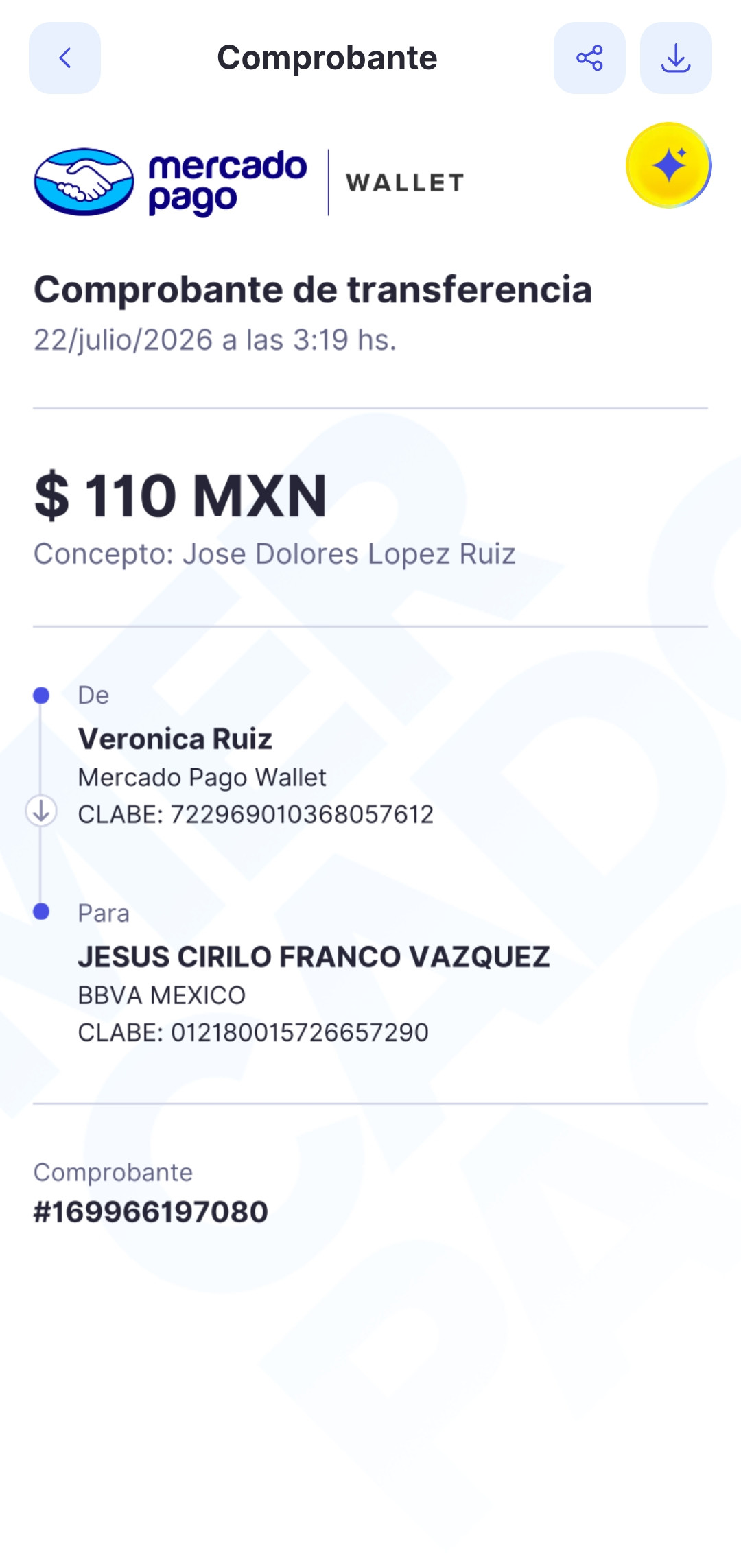Download the receipt
Image resolution: width=741 pixels, height=1568 pixels.
(676, 58)
